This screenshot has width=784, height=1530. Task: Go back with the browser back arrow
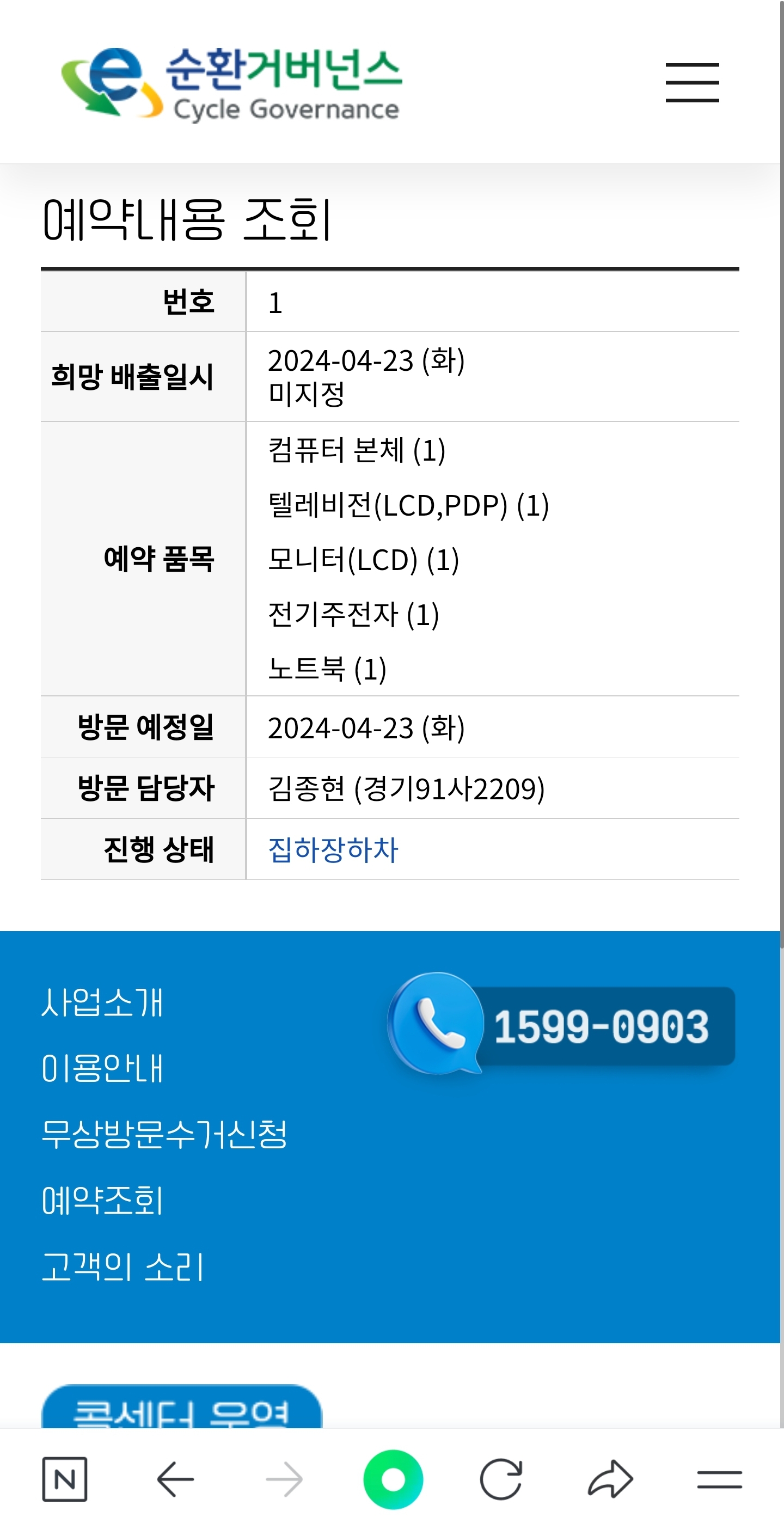click(x=175, y=1479)
